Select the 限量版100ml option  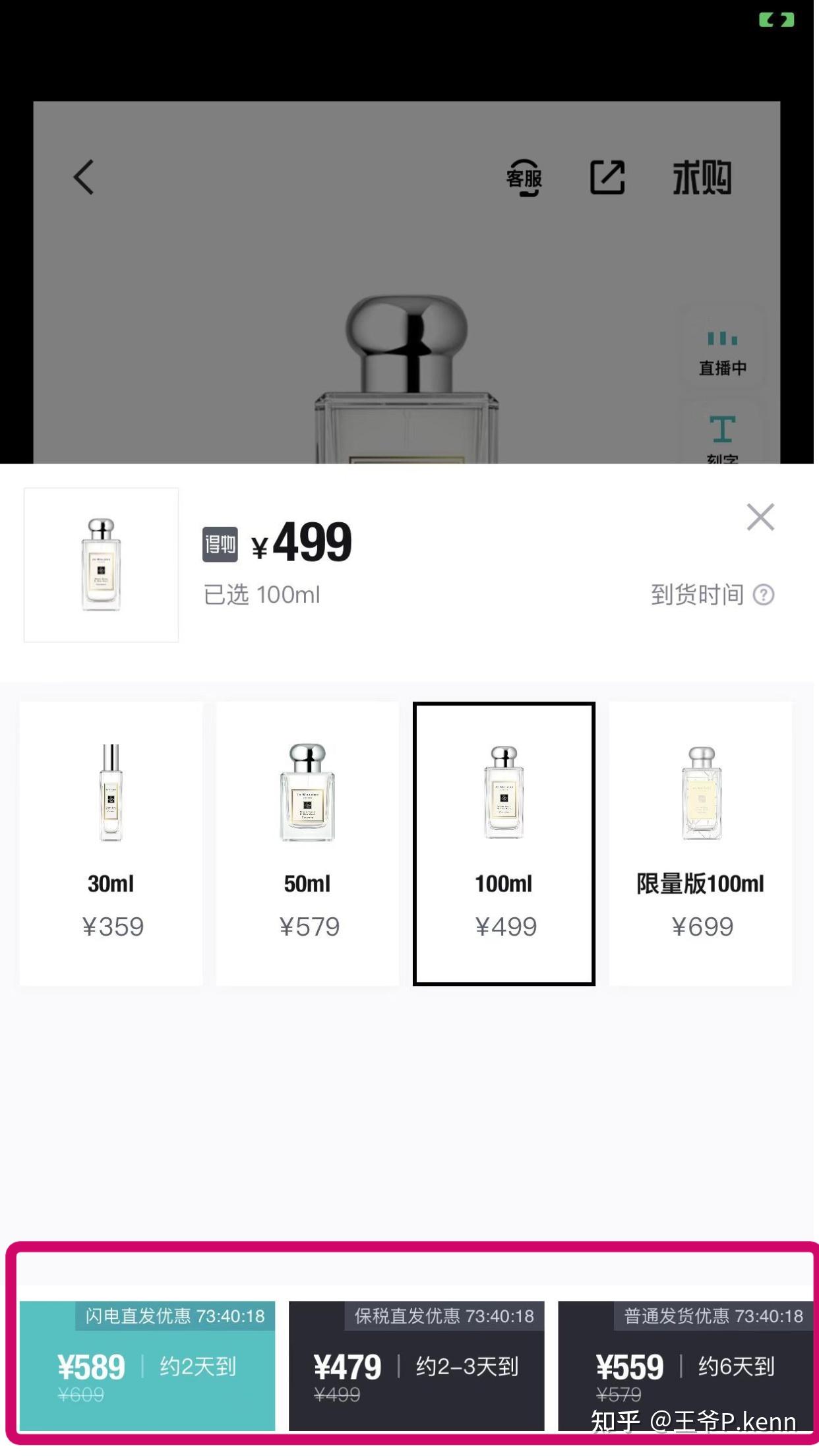pos(700,843)
